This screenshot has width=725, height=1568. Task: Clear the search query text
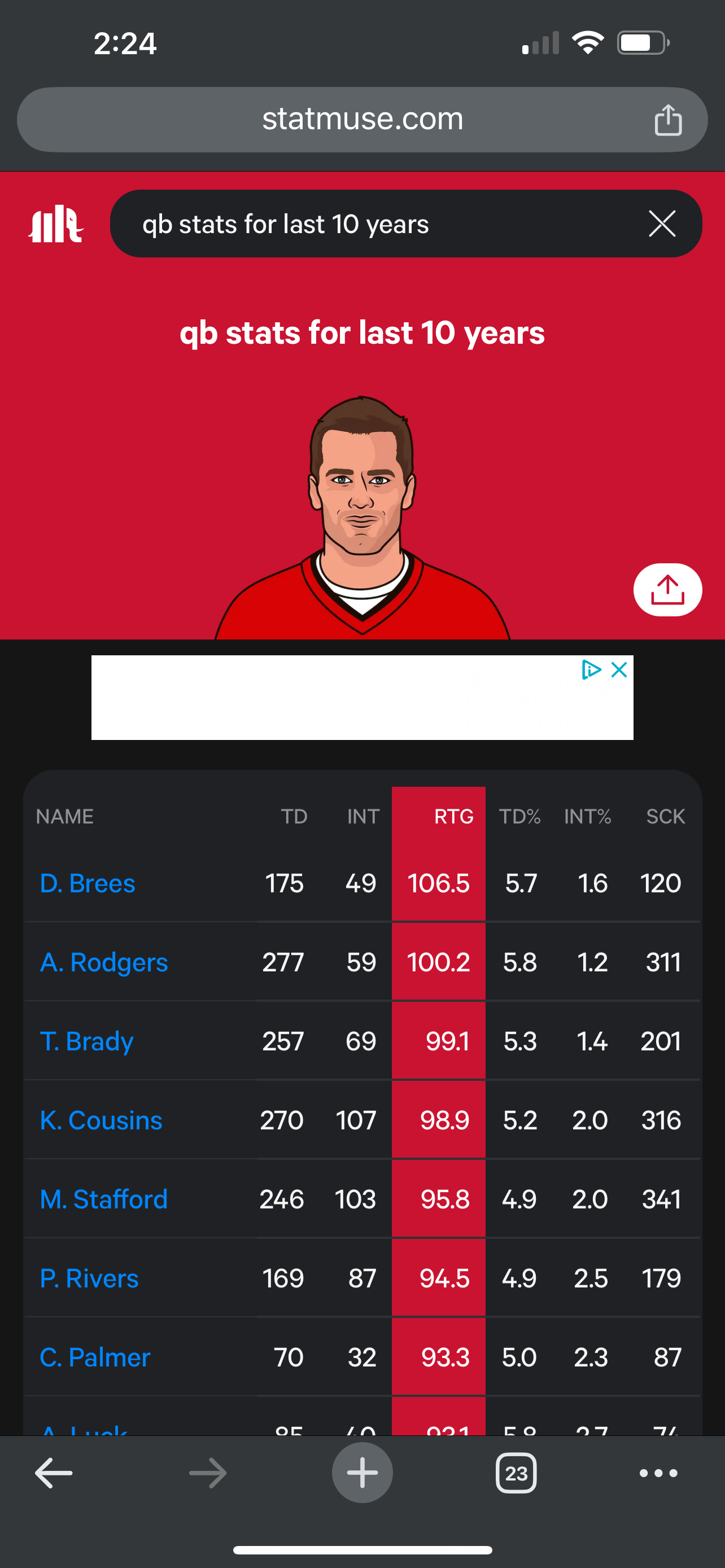[662, 224]
